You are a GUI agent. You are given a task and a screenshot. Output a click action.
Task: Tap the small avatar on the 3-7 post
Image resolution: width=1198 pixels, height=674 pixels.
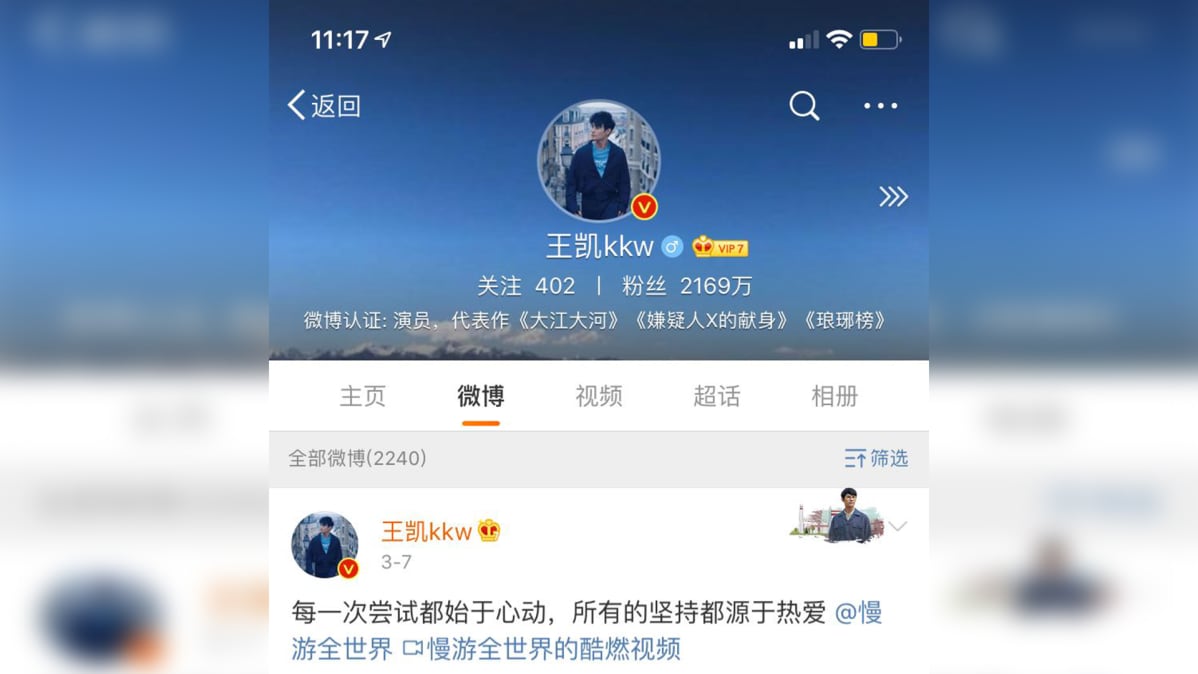point(324,545)
